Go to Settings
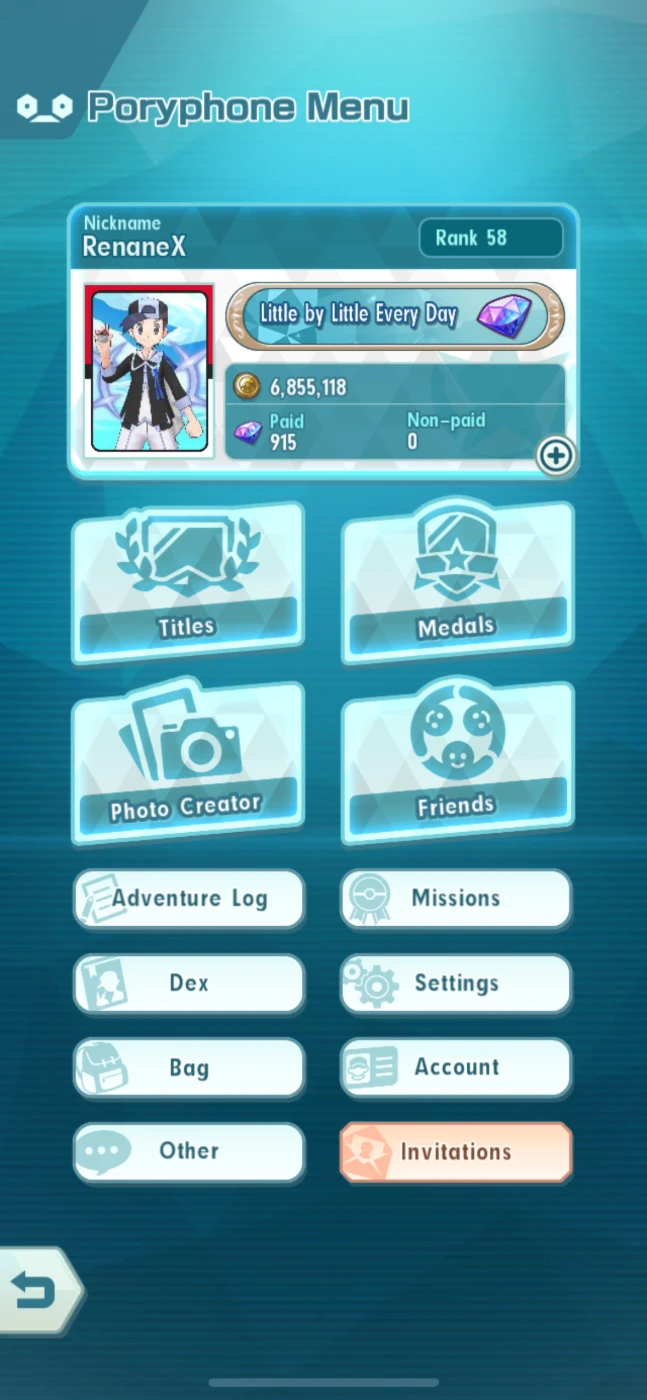The height and width of the screenshot is (1400, 647). [457, 983]
